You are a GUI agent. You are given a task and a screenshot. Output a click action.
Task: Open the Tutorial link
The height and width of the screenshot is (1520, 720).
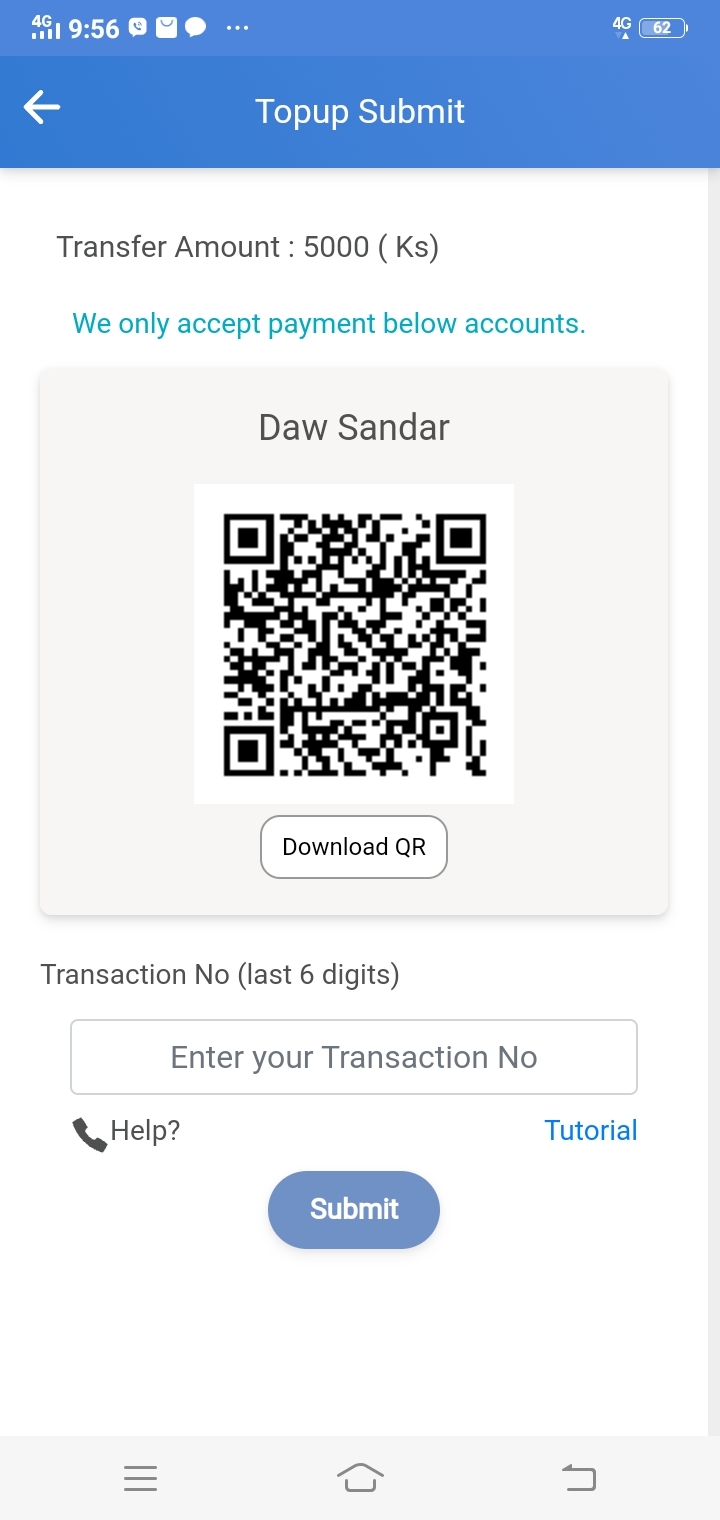(x=590, y=1130)
